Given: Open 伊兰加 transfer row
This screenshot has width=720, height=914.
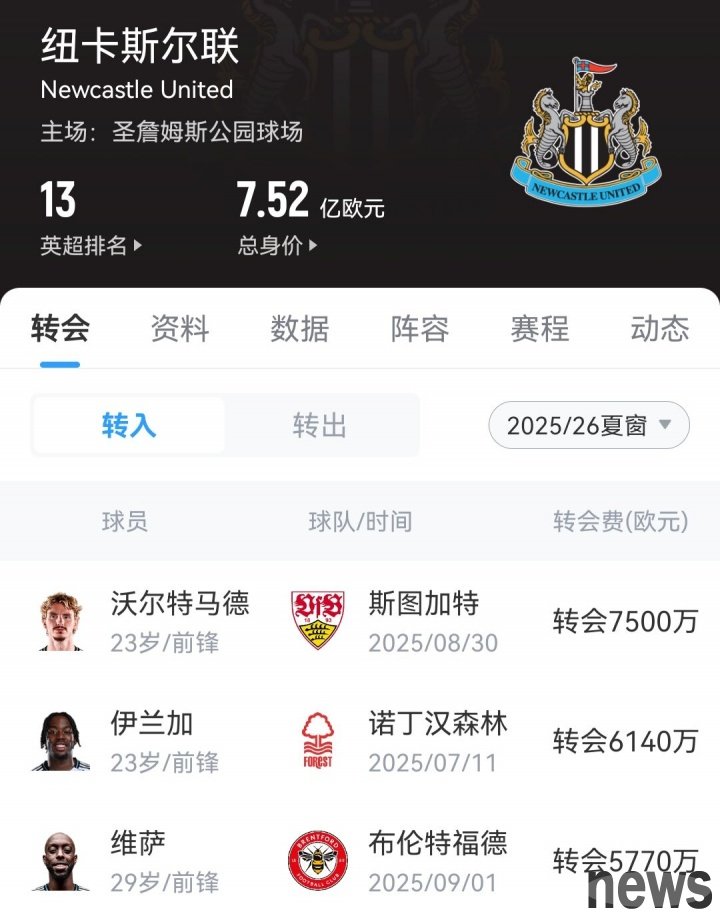Looking at the screenshot, I should pyautogui.click(x=360, y=742).
